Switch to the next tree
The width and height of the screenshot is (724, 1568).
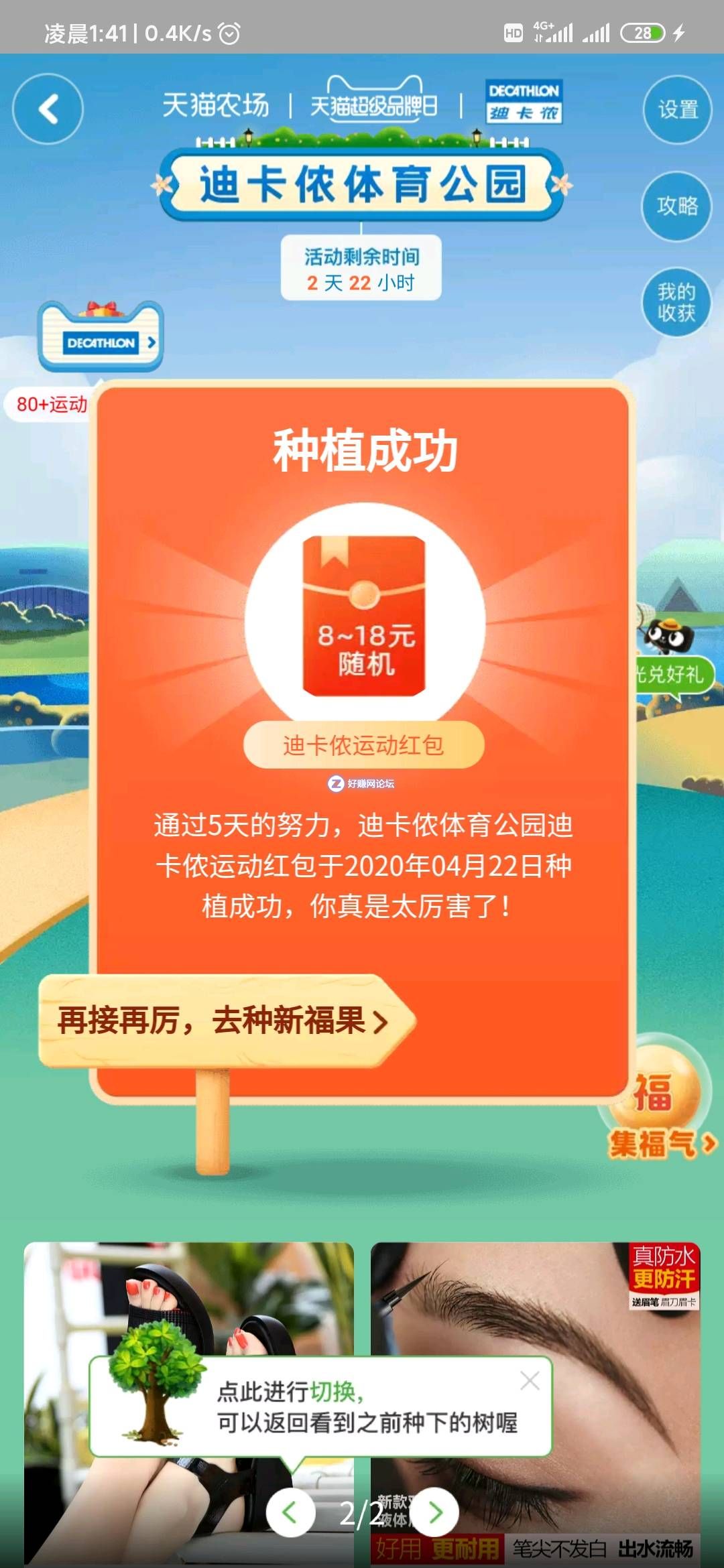435,1512
